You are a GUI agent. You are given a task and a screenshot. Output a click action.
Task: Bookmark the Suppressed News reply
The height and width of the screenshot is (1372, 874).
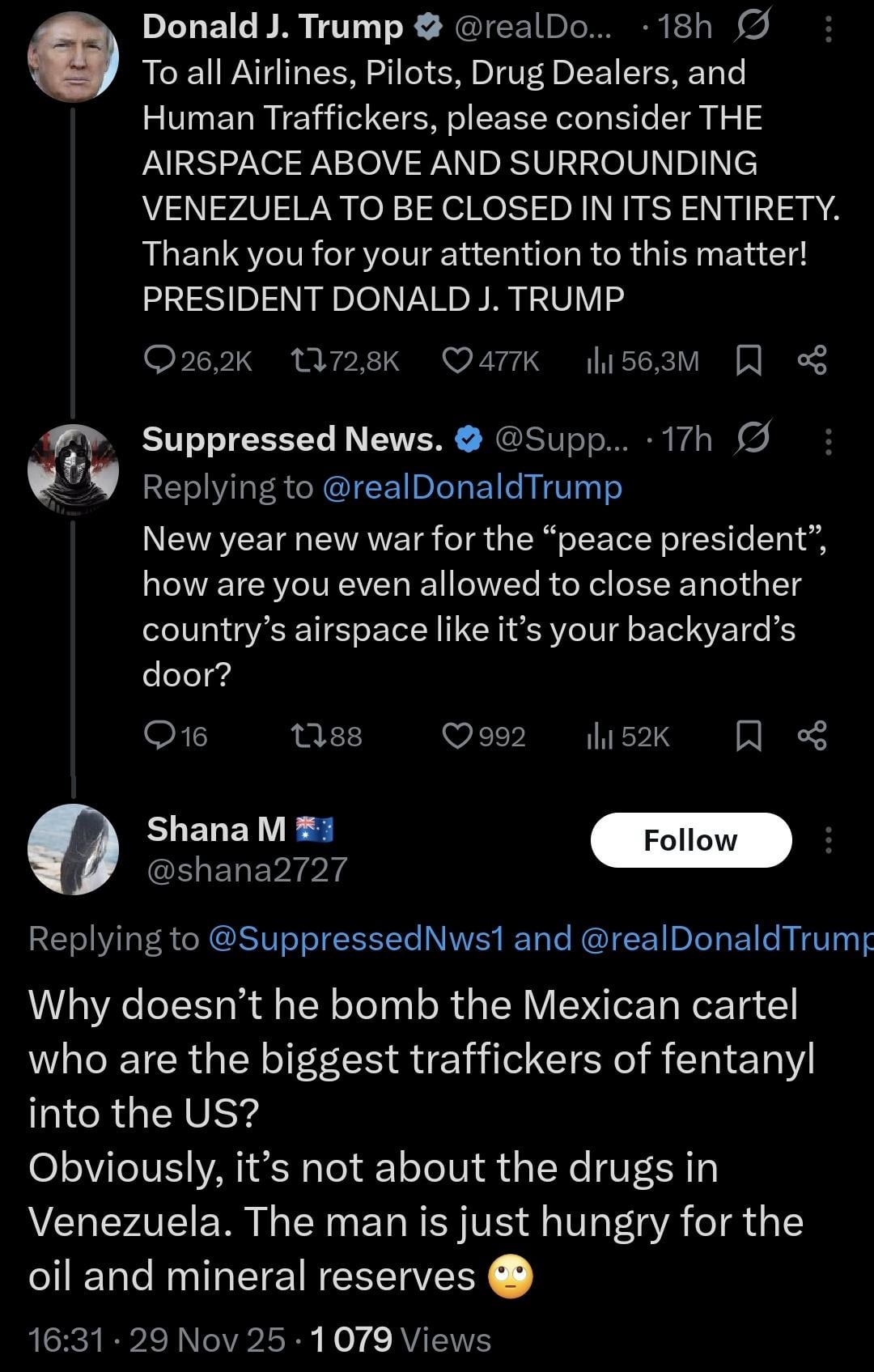(x=749, y=736)
